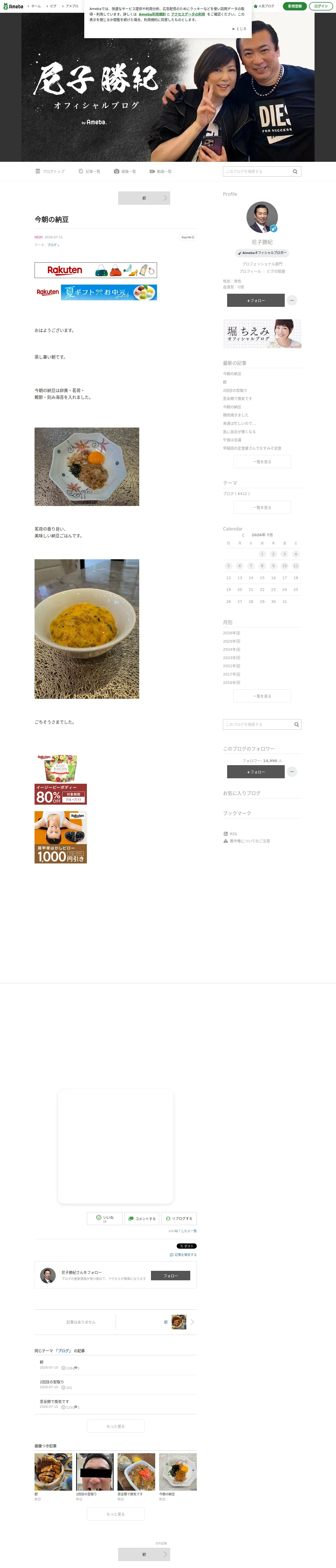The image size is (336, 1568).
Task: Reblog the post with リブログする
Action: [179, 1219]
